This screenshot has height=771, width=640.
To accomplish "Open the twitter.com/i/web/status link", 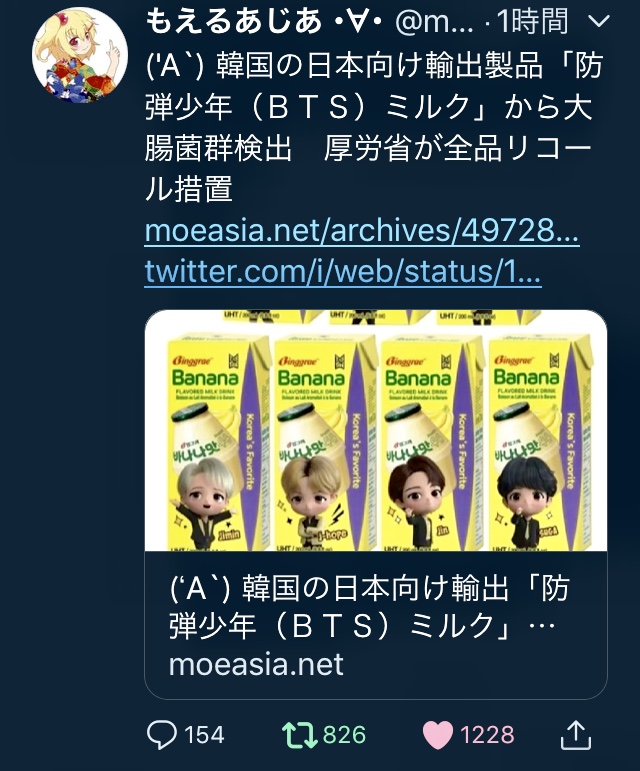I will (342, 272).
